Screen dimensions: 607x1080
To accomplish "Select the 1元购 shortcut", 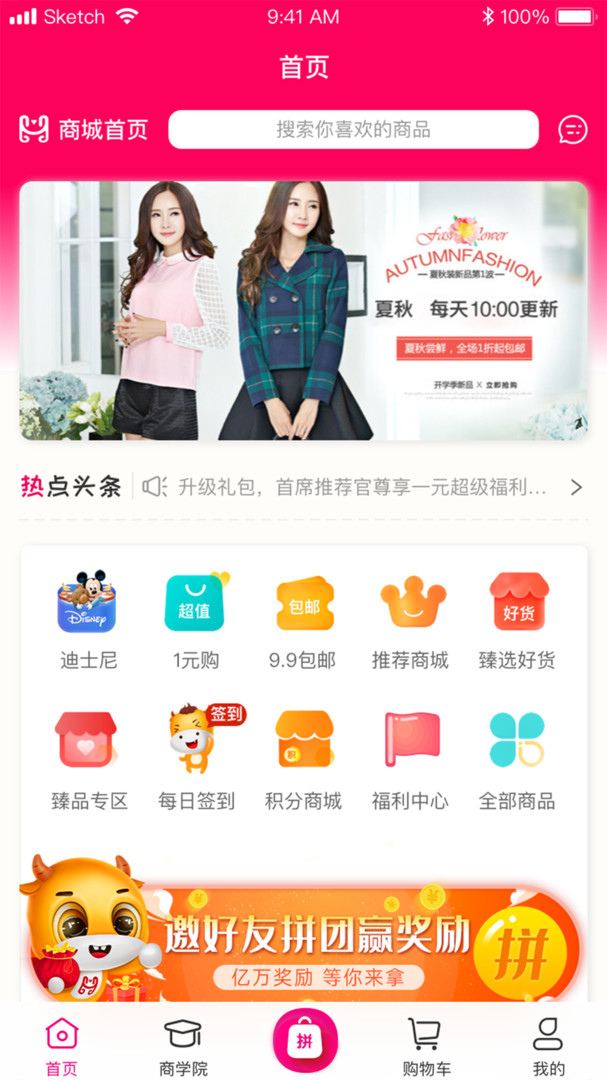I will click(x=196, y=620).
